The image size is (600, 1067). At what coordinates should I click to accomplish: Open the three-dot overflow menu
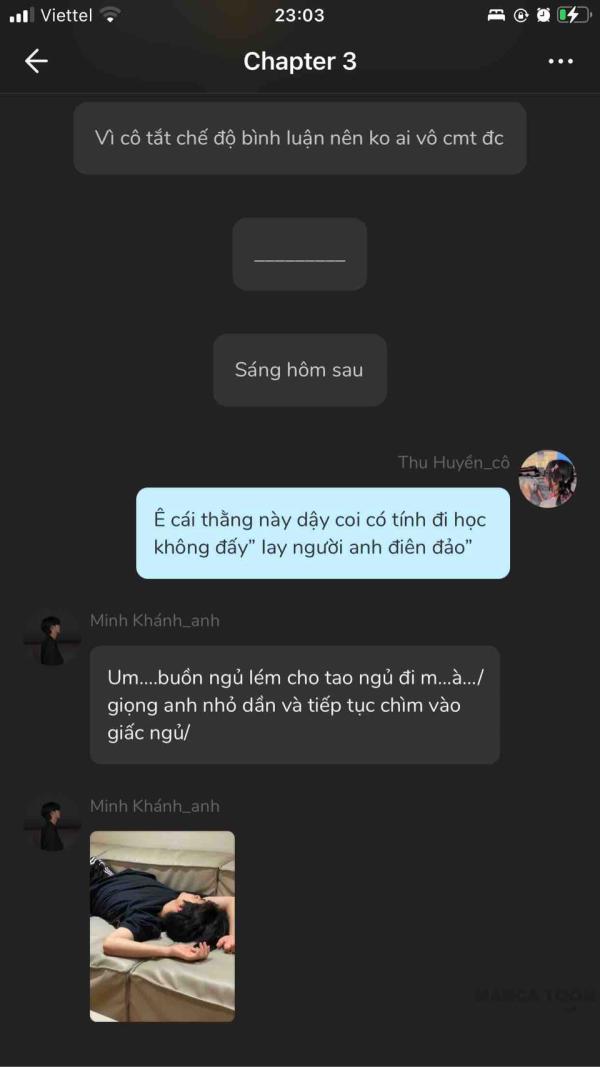pos(561,61)
